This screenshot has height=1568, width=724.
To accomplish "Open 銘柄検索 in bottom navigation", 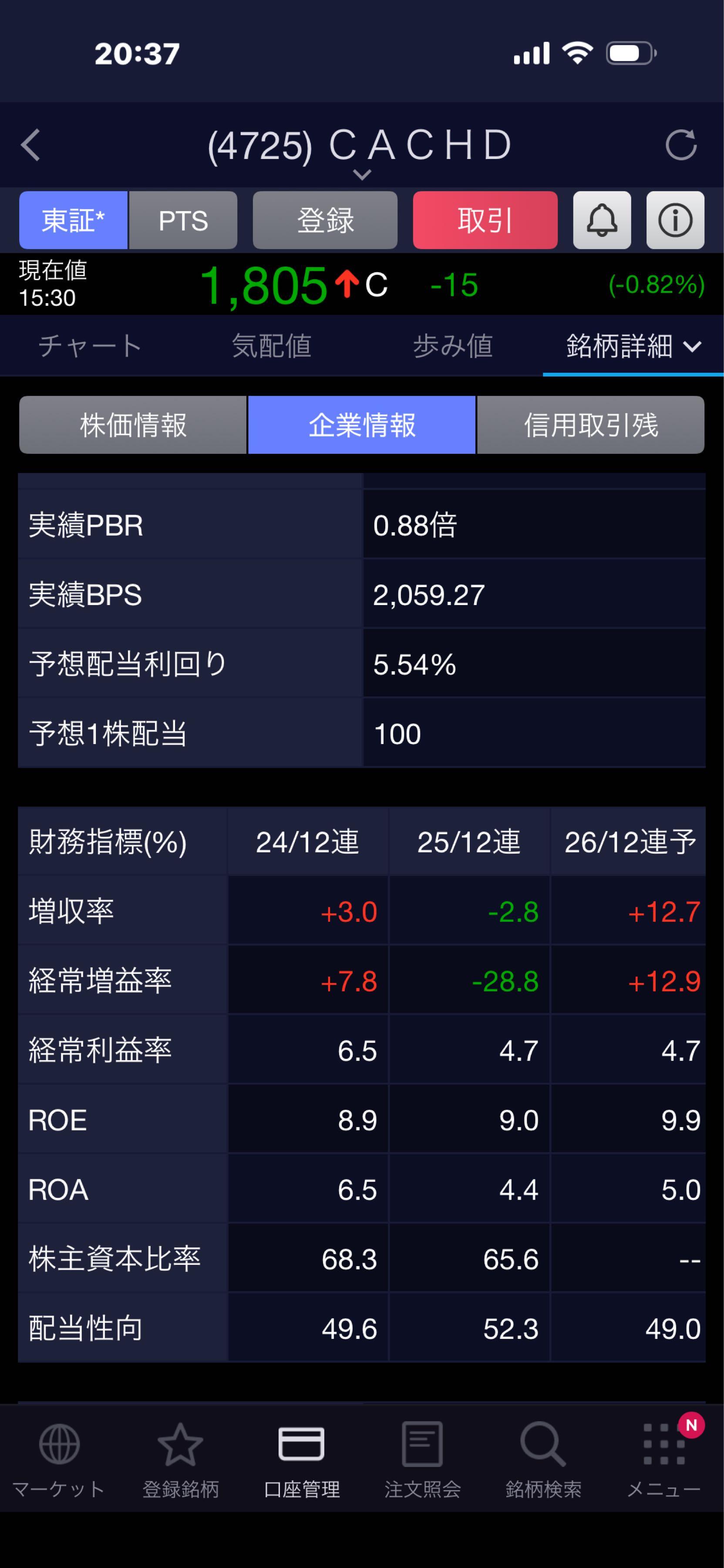I will pos(543,1460).
